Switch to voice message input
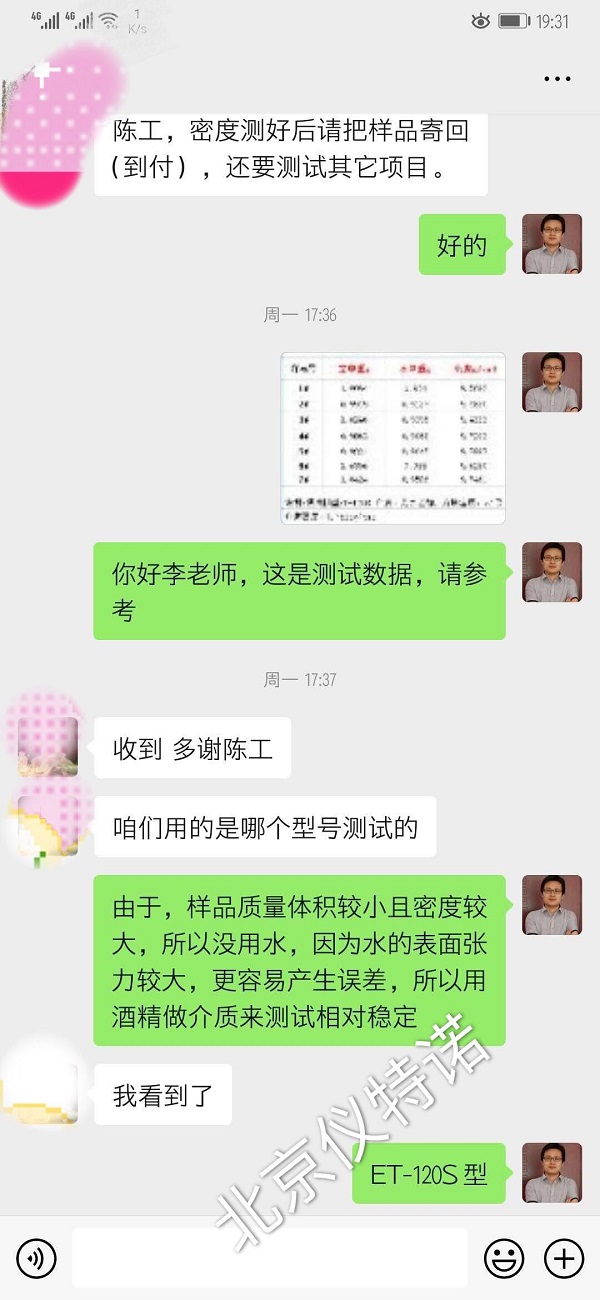This screenshot has width=600, height=1300. (x=37, y=1258)
